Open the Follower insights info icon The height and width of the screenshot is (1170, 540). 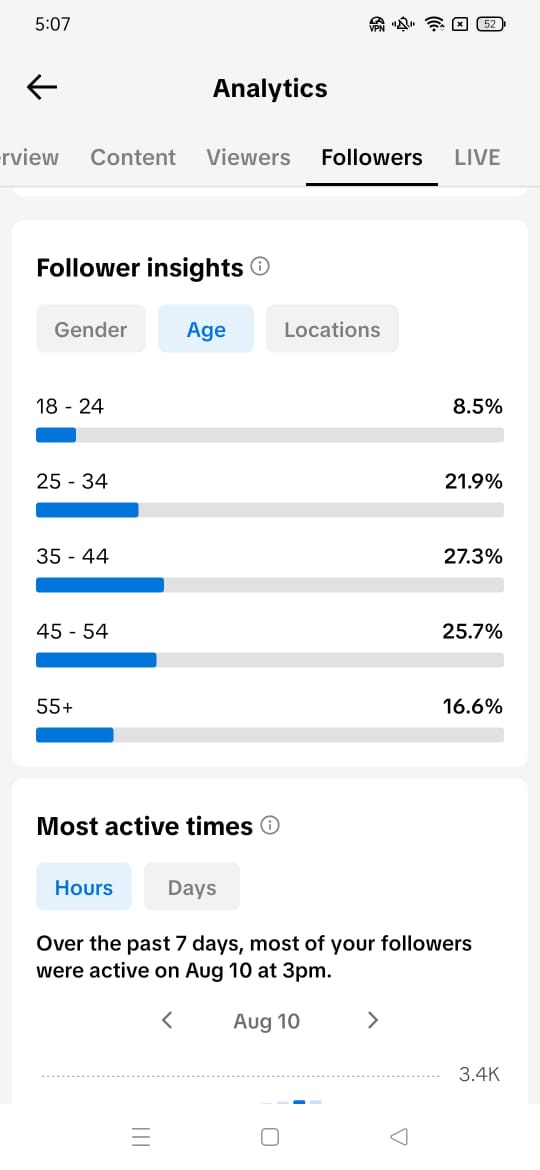(260, 266)
